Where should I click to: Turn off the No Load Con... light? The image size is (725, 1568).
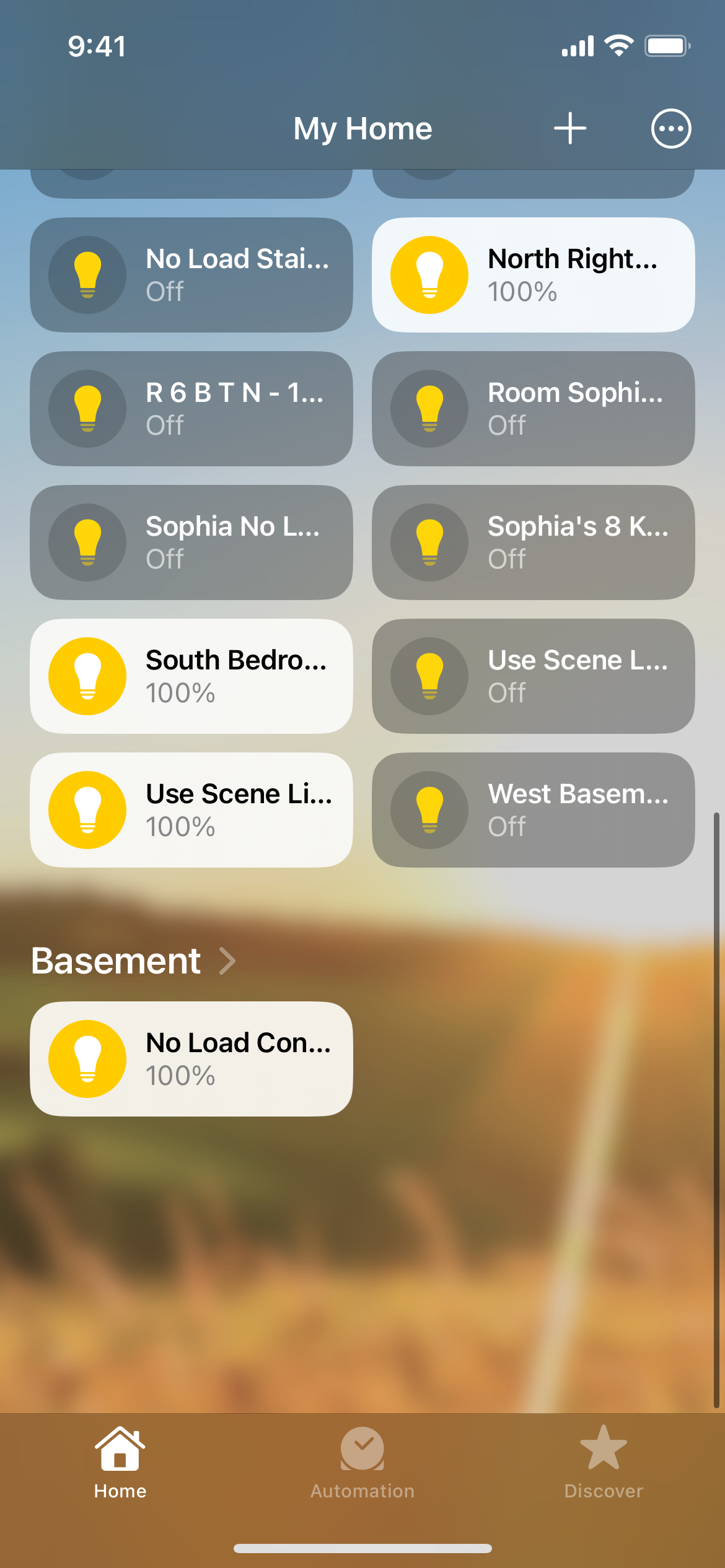coord(87,1059)
